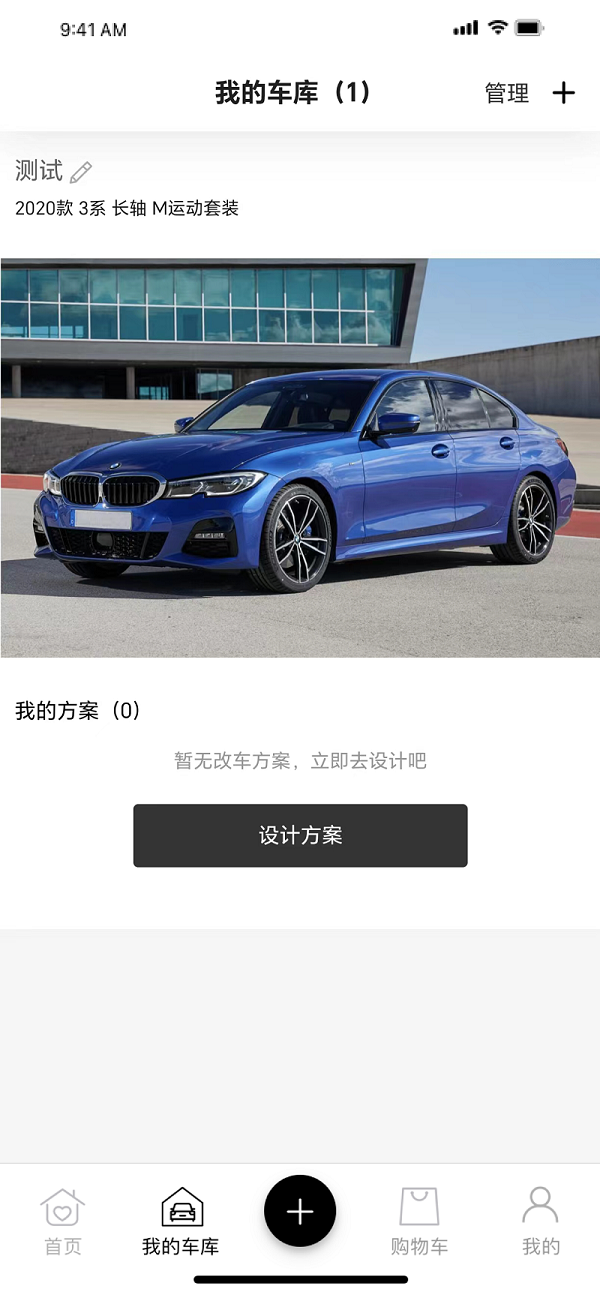
Task: Tap the 设计方案 button
Action: click(300, 835)
